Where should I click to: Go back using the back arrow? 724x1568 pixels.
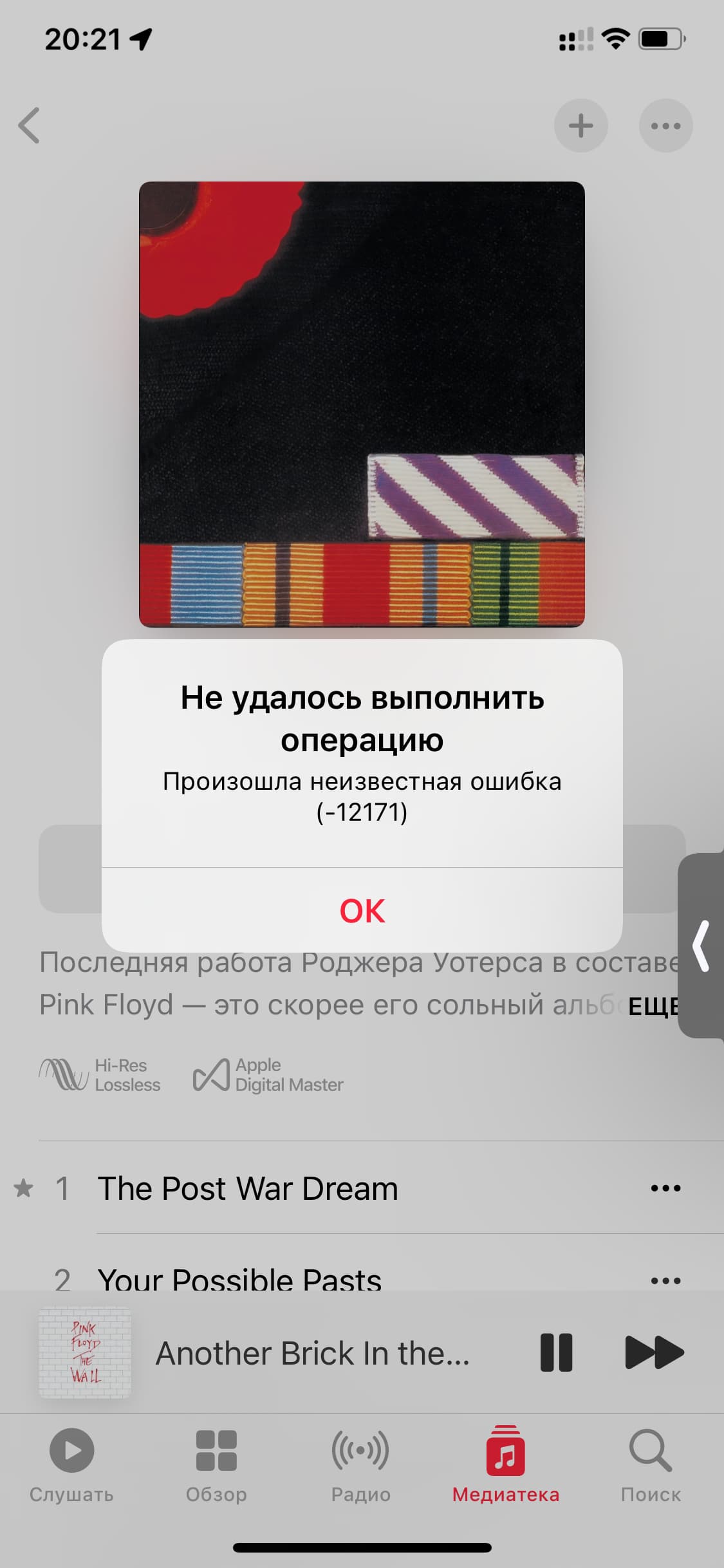point(30,125)
